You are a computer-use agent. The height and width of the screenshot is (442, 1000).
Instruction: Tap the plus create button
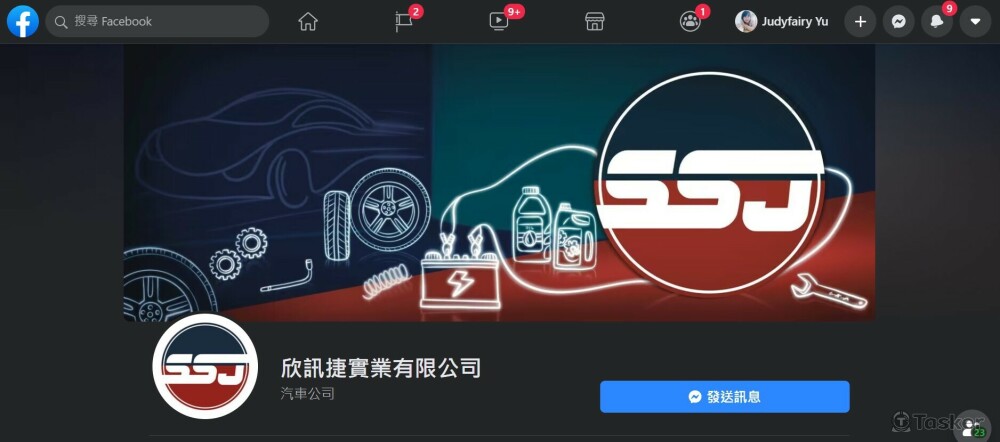(860, 21)
